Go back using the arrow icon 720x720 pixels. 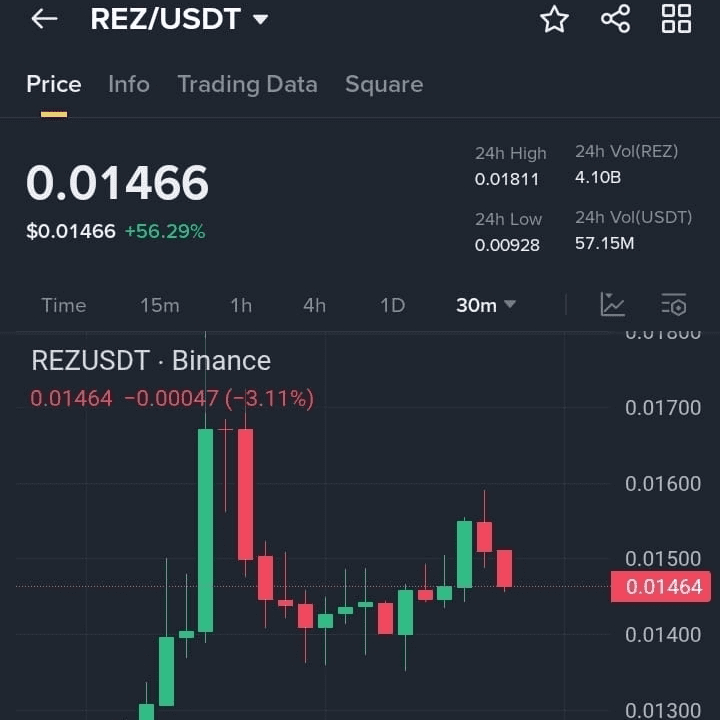coord(44,19)
